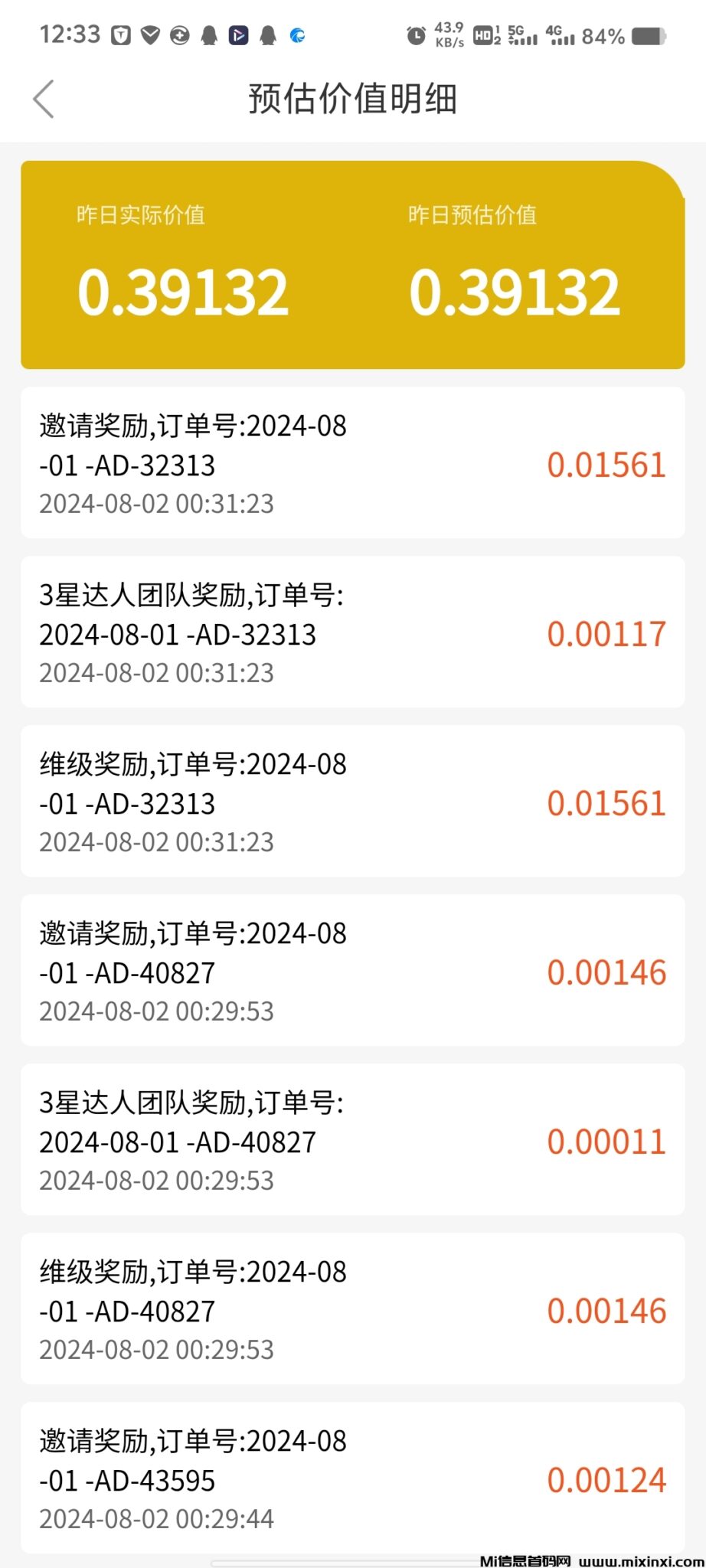This screenshot has height=1568, width=706.
Task: Tap the network speed 43.9 KB/s indicator
Action: coord(448,34)
